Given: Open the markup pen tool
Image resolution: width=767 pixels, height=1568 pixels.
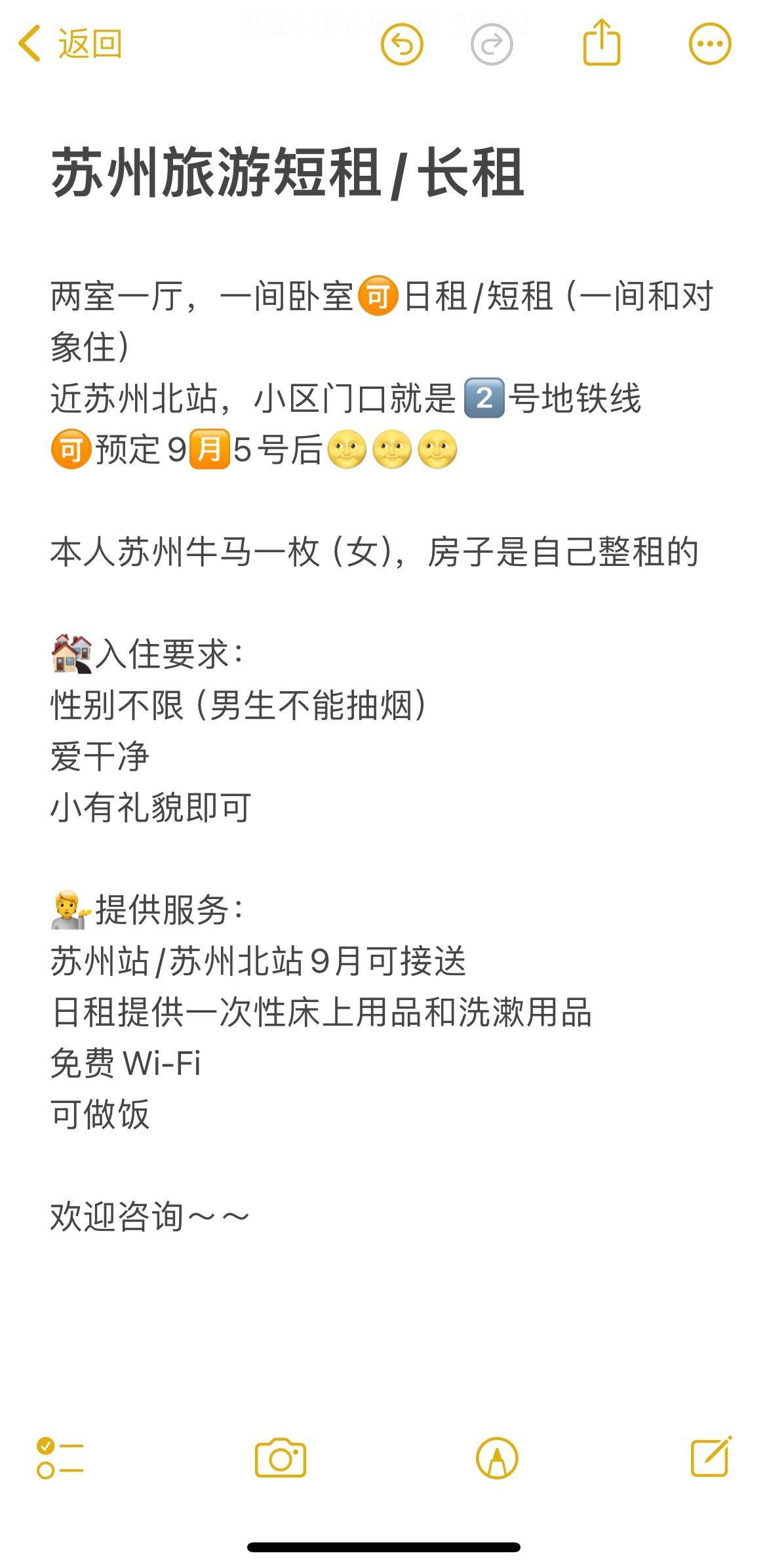Looking at the screenshot, I should coord(497,1458).
